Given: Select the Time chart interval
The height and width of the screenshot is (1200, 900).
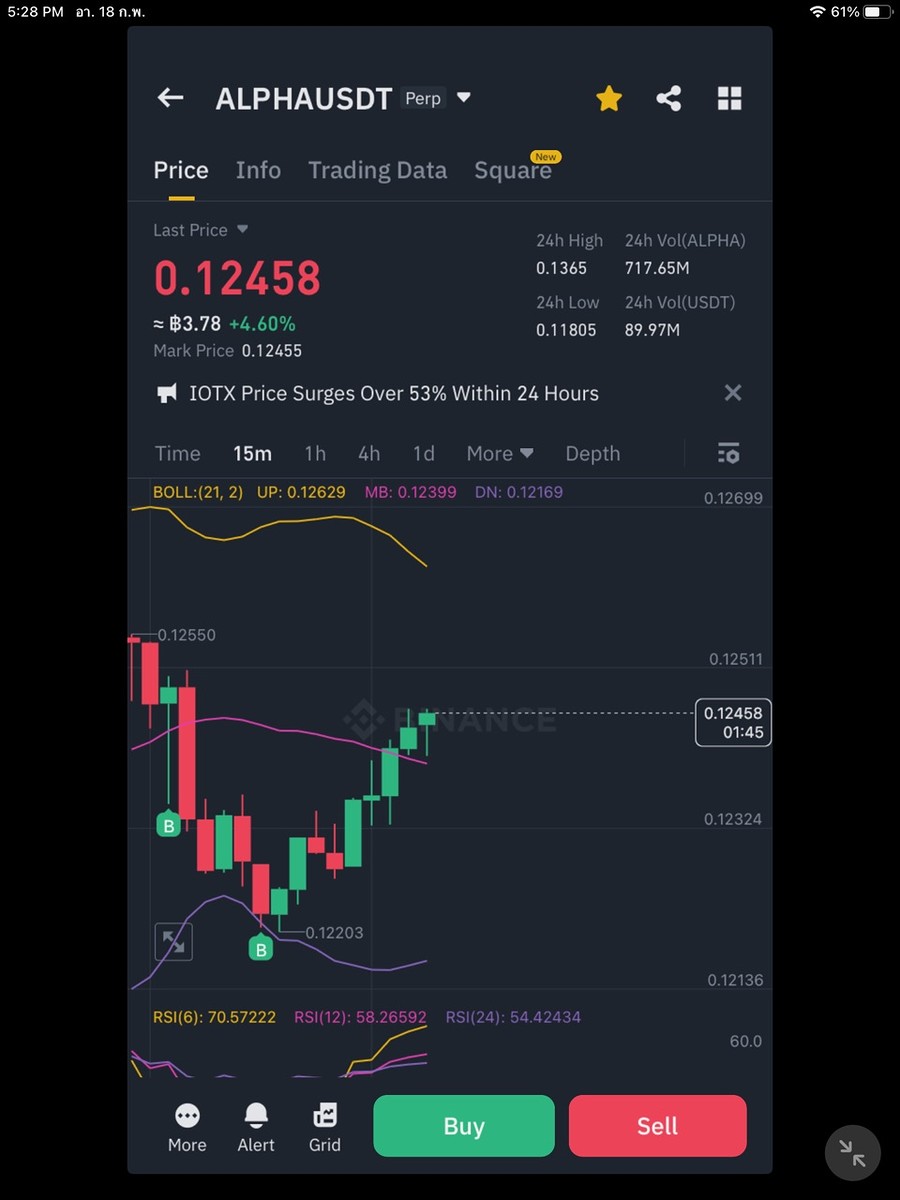Looking at the screenshot, I should pyautogui.click(x=178, y=454).
